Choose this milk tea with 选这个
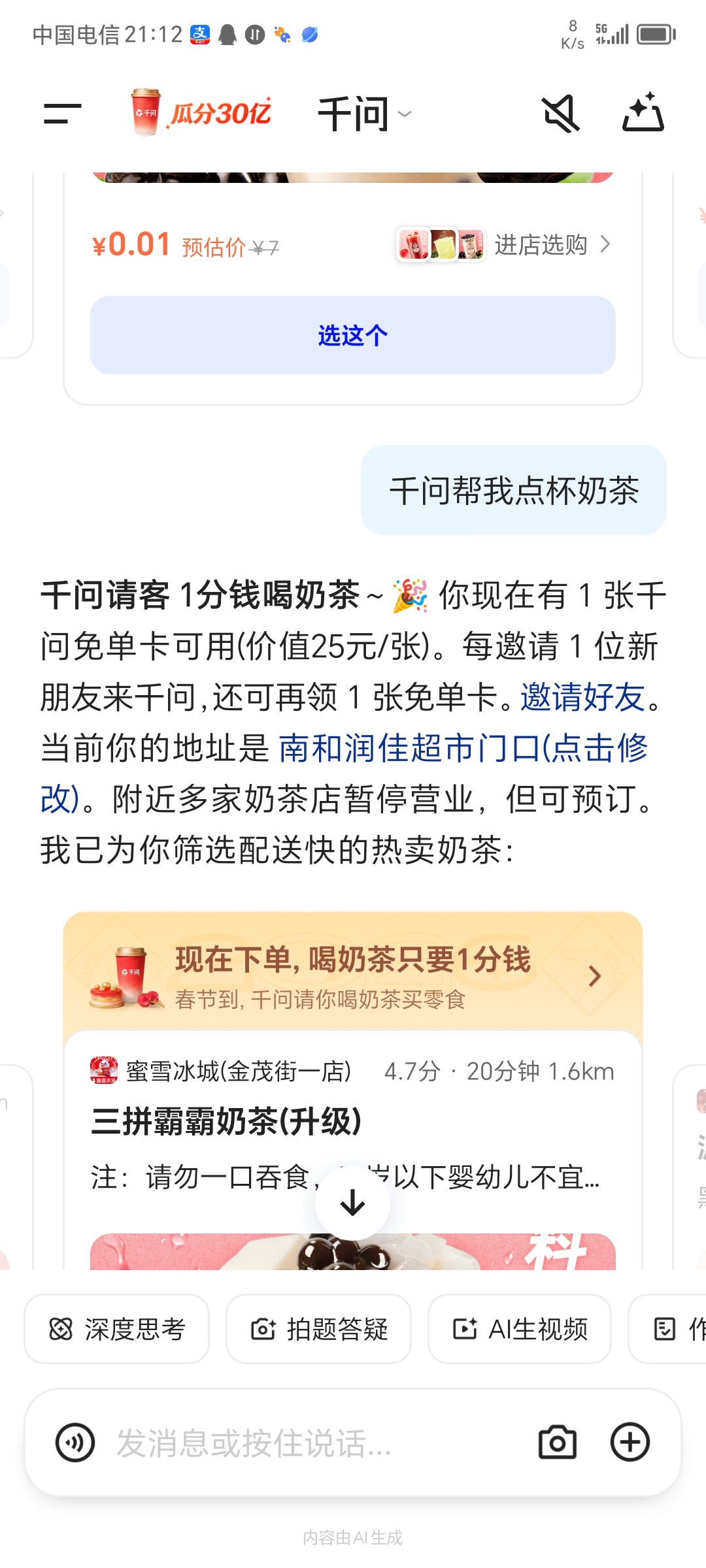The image size is (706, 1568). coord(353,335)
